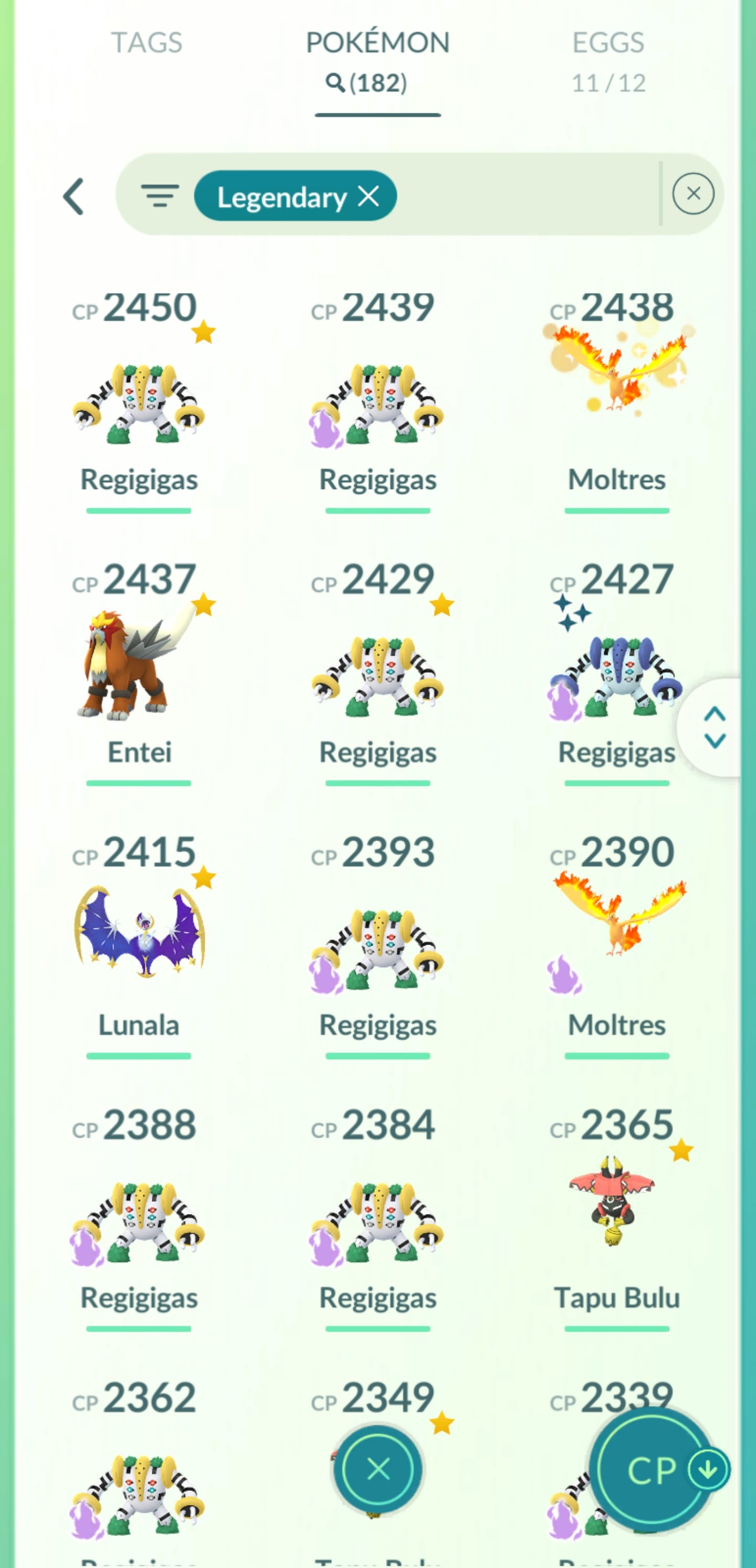756x1568 pixels.
Task: Open Regigigas with CP 2388
Action: pyautogui.click(x=139, y=1222)
